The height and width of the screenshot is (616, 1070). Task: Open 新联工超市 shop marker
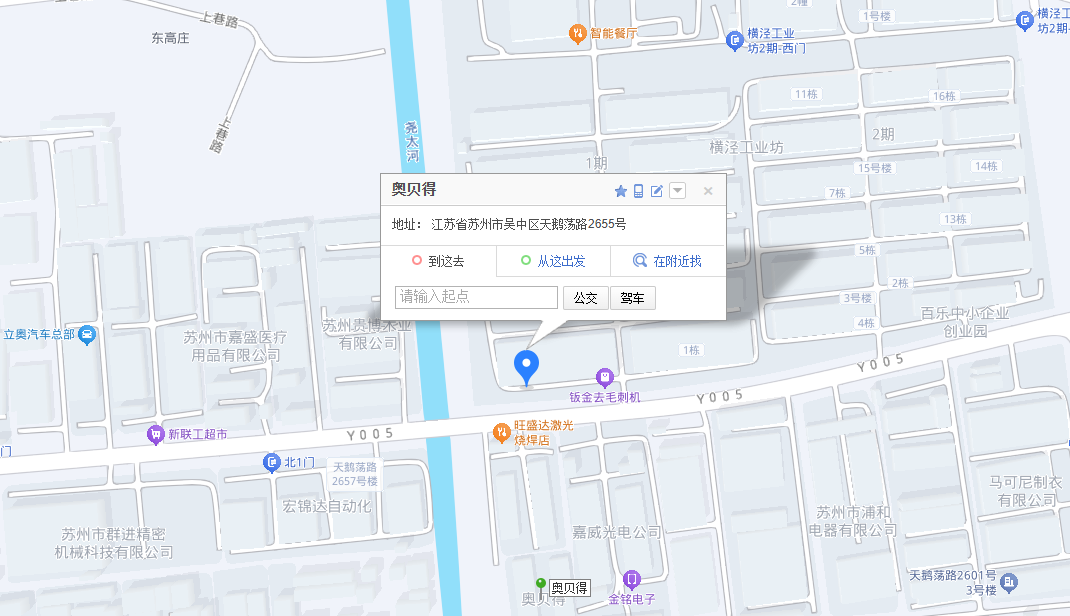coord(155,435)
